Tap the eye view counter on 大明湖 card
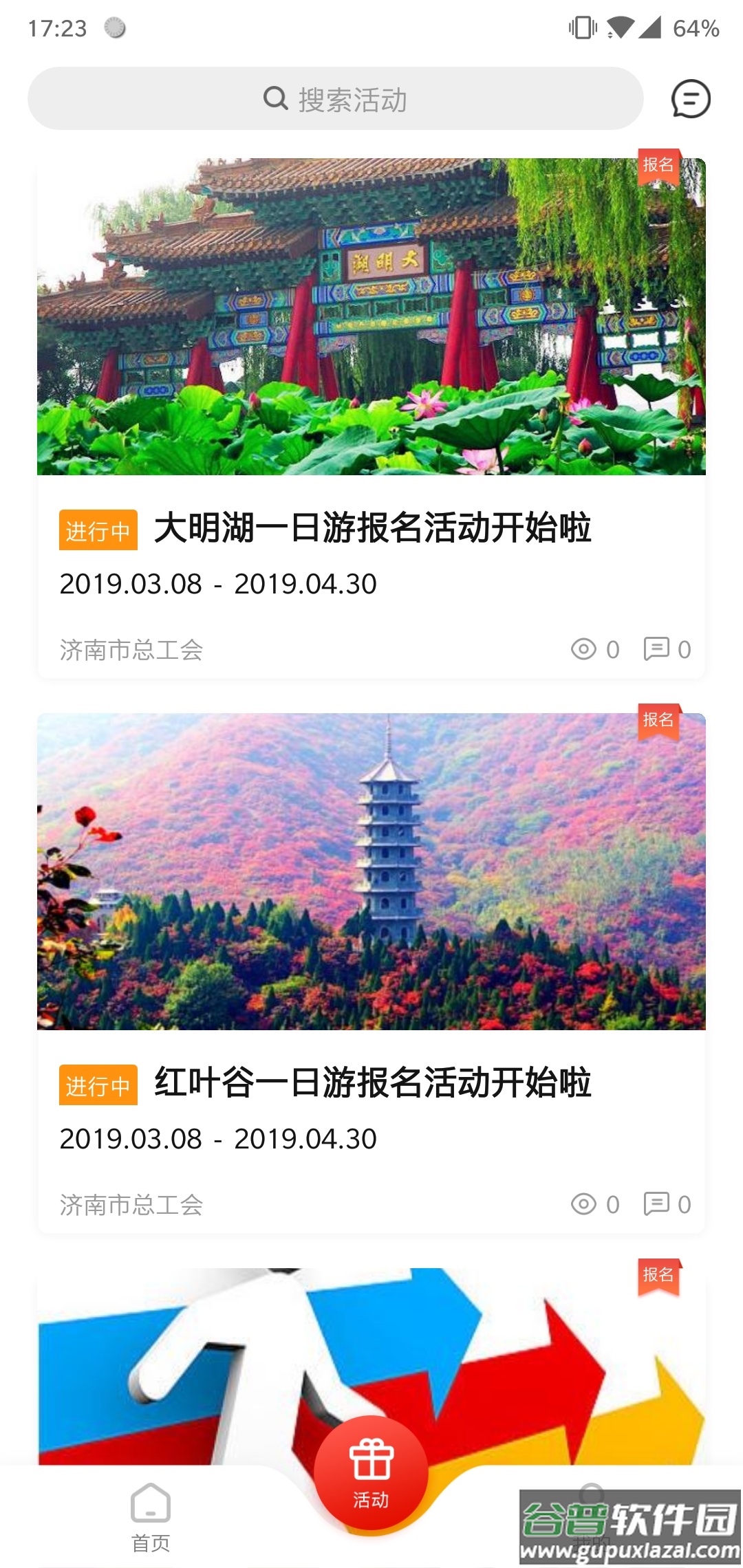 coord(585,648)
